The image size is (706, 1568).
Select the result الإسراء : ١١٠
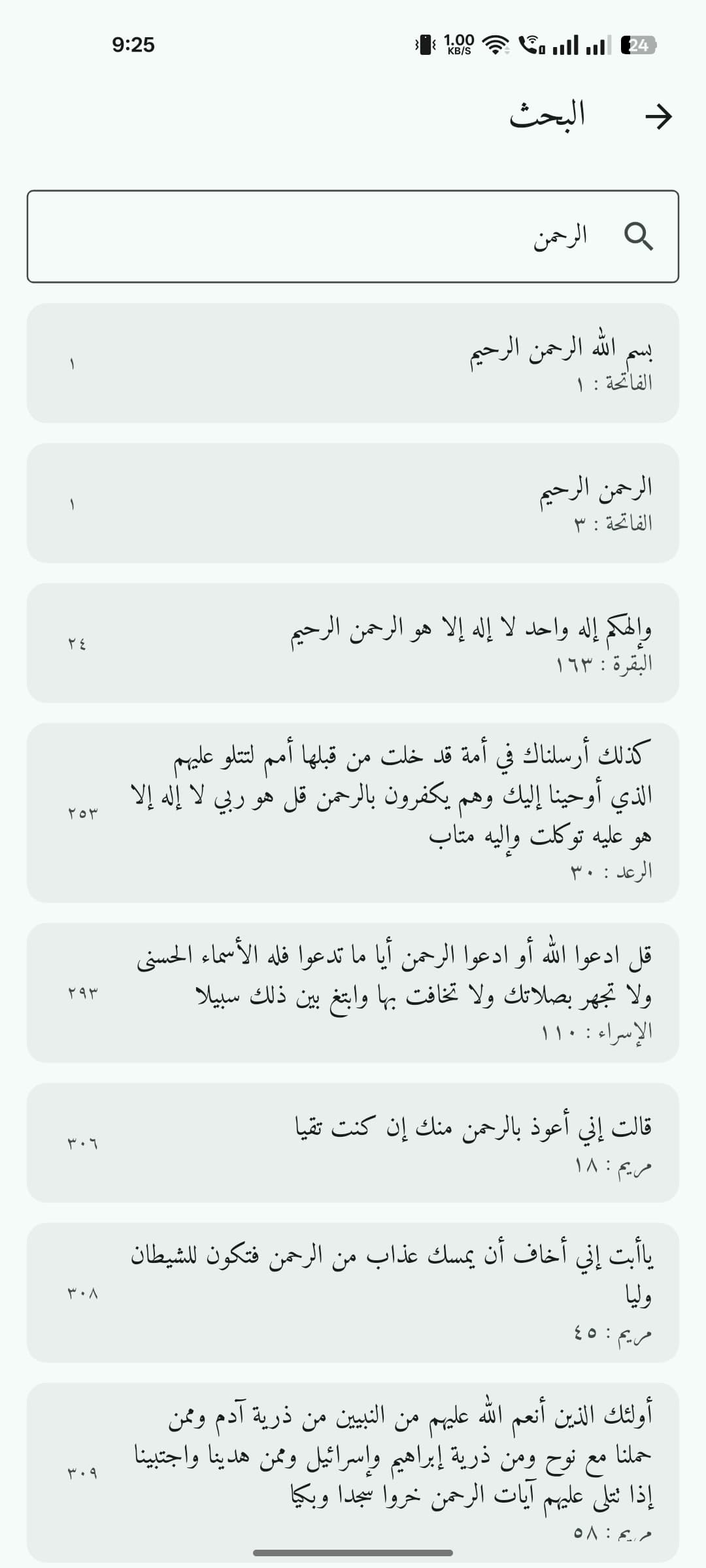[x=353, y=993]
